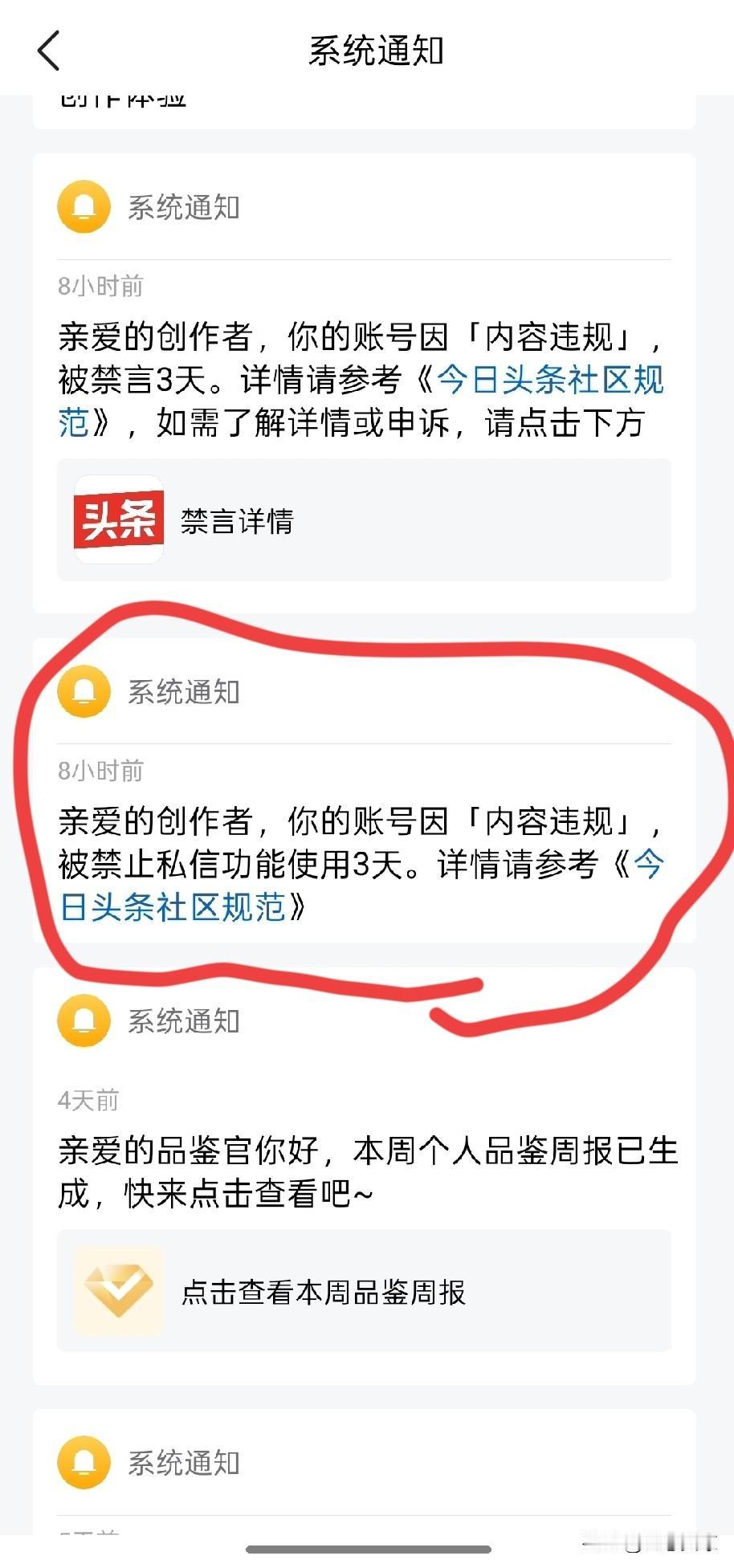Tap the 4天前 timestamp label
The height and width of the screenshot is (1568, 734).
[x=88, y=1100]
